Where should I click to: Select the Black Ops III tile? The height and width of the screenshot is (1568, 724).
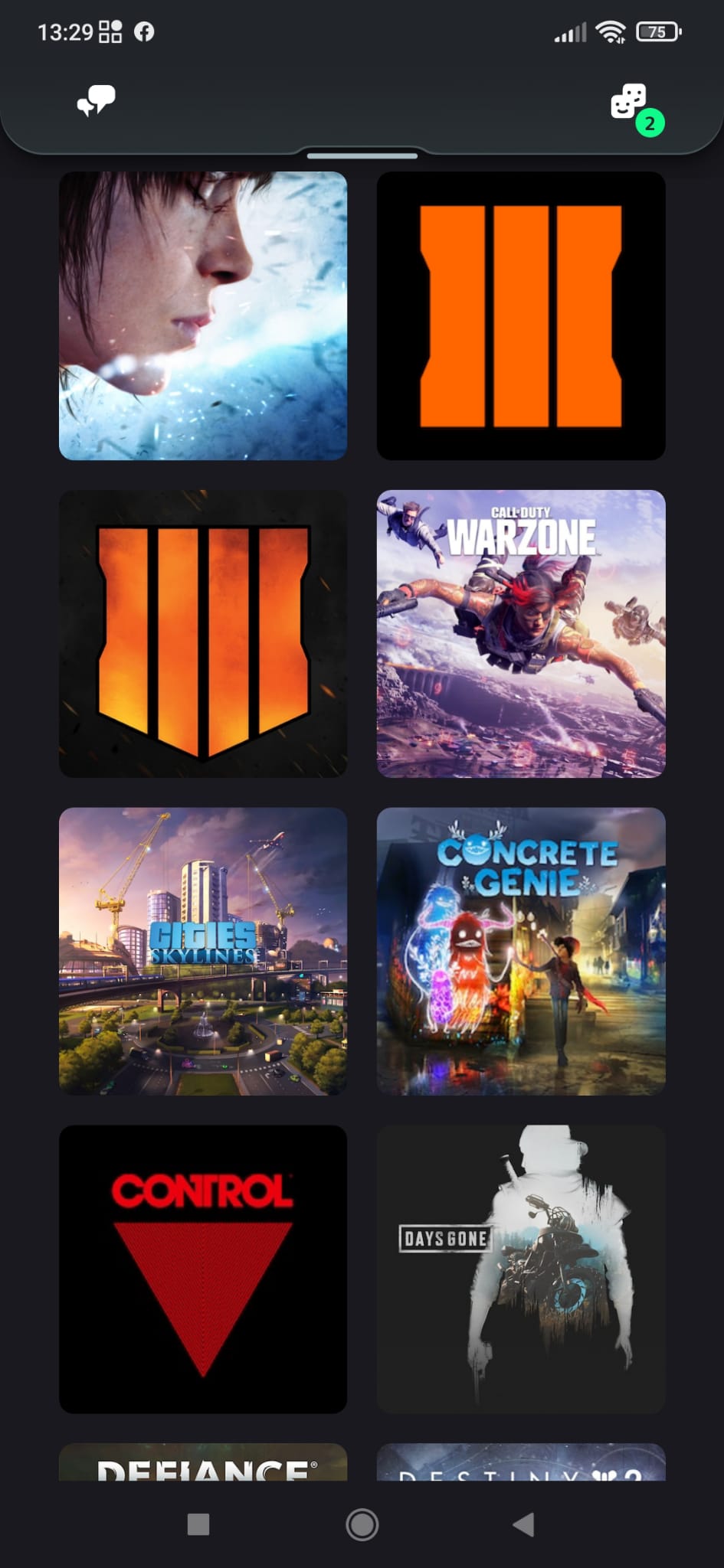[521, 315]
